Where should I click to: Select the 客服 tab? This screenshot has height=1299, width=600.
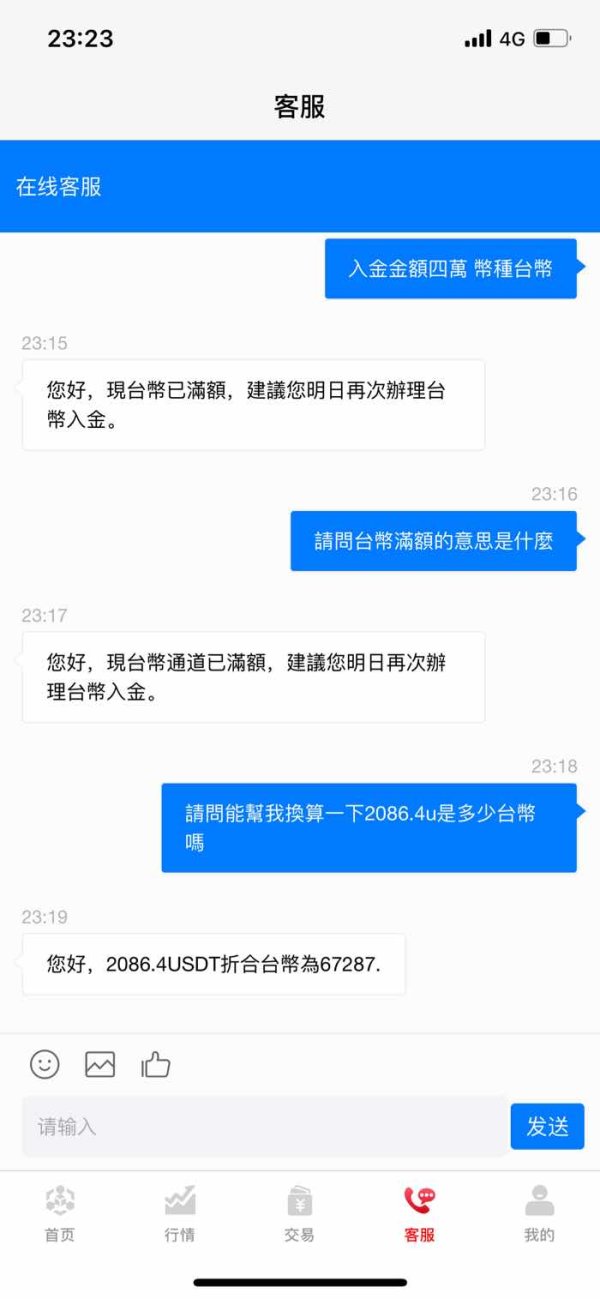pyautogui.click(x=419, y=1213)
